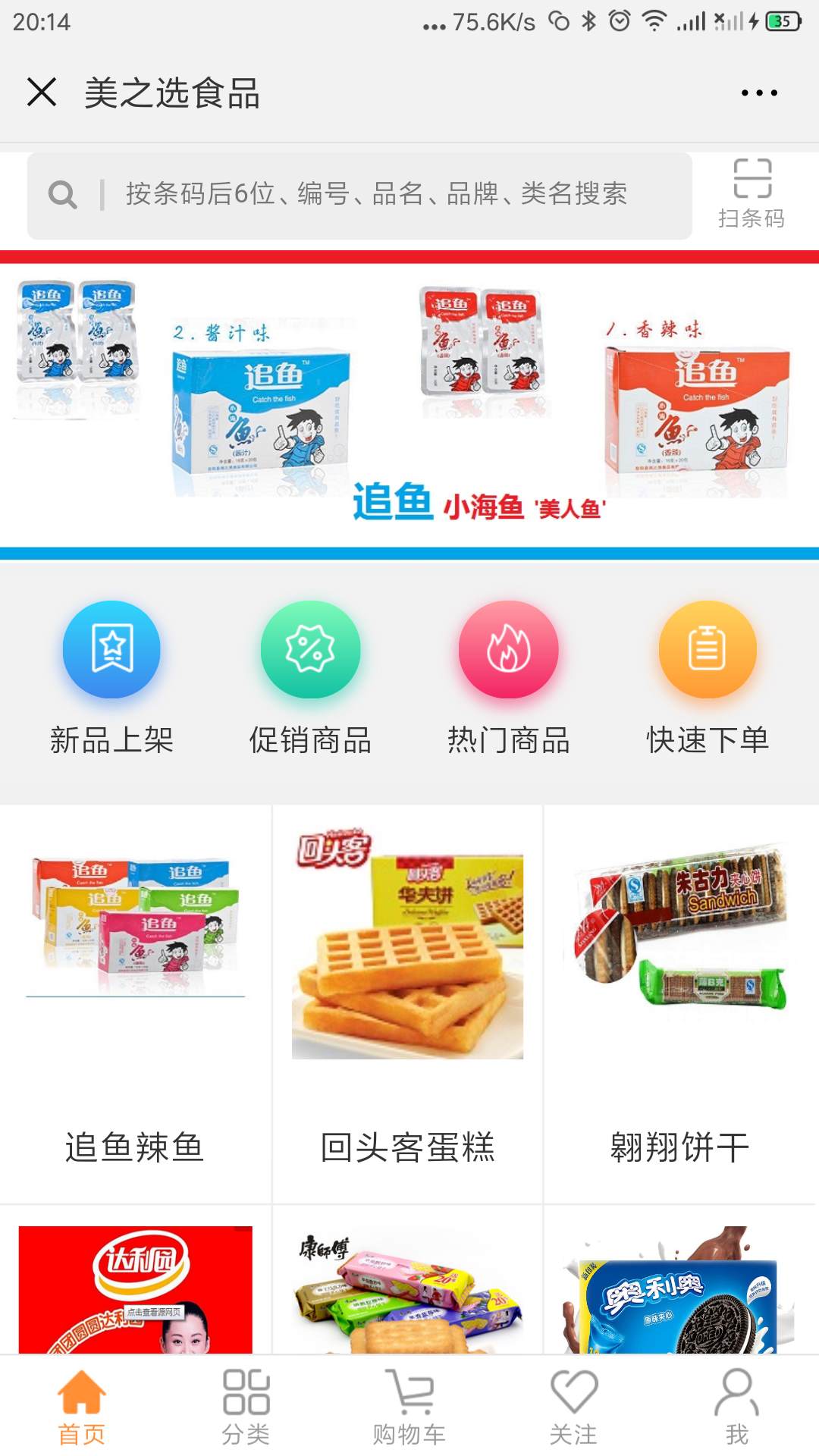Image resolution: width=819 pixels, height=1456 pixels.
Task: Open the 回头客蛋糕 category
Action: point(407,1003)
